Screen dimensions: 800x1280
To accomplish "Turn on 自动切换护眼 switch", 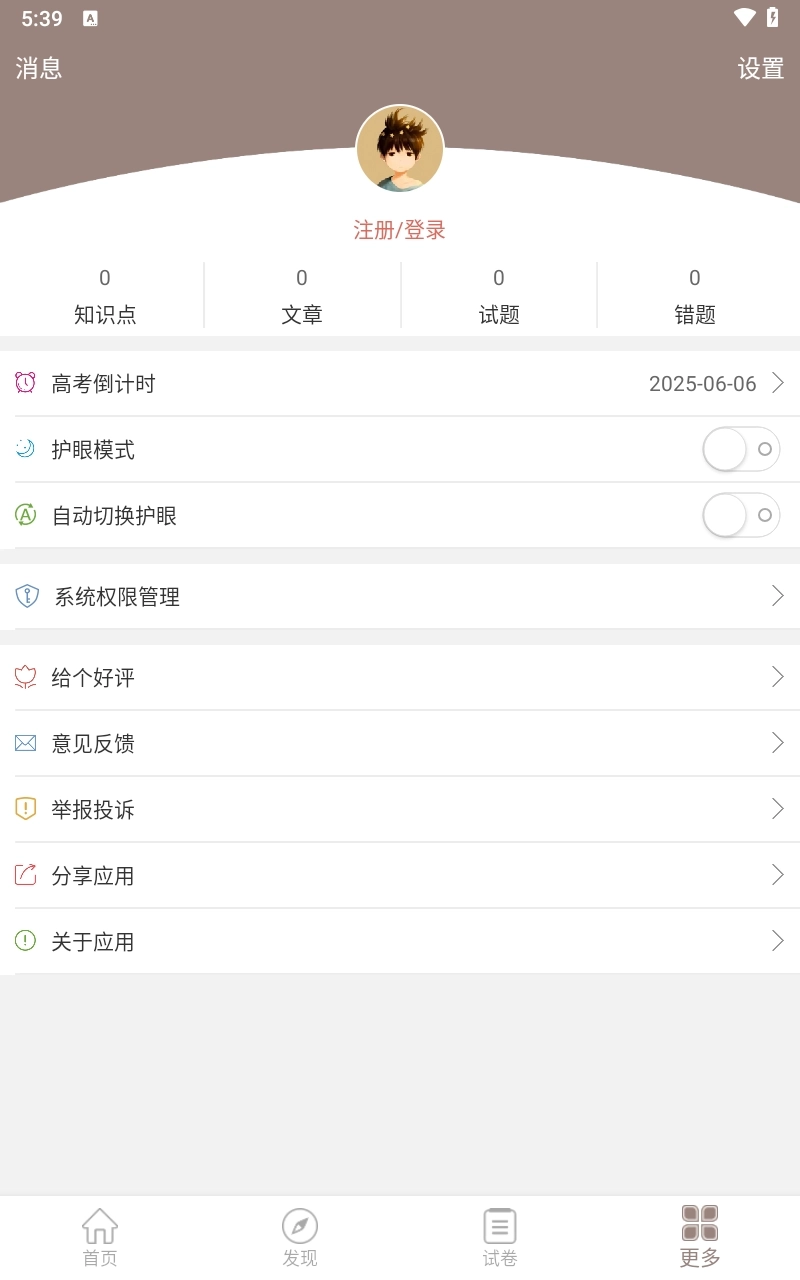I will (741, 516).
